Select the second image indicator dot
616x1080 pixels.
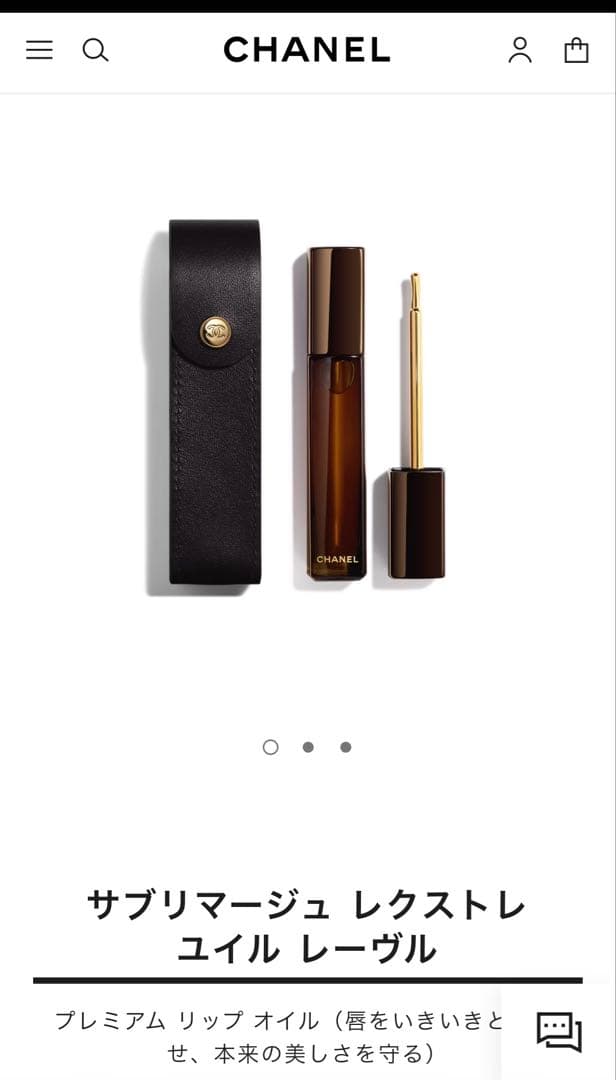pos(308,747)
